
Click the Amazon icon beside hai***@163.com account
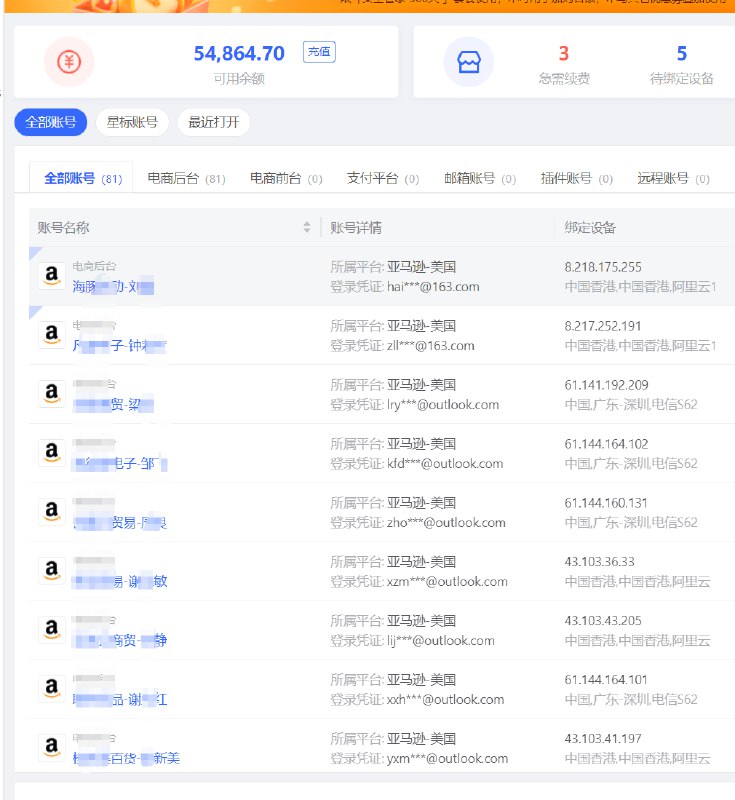click(x=51, y=277)
